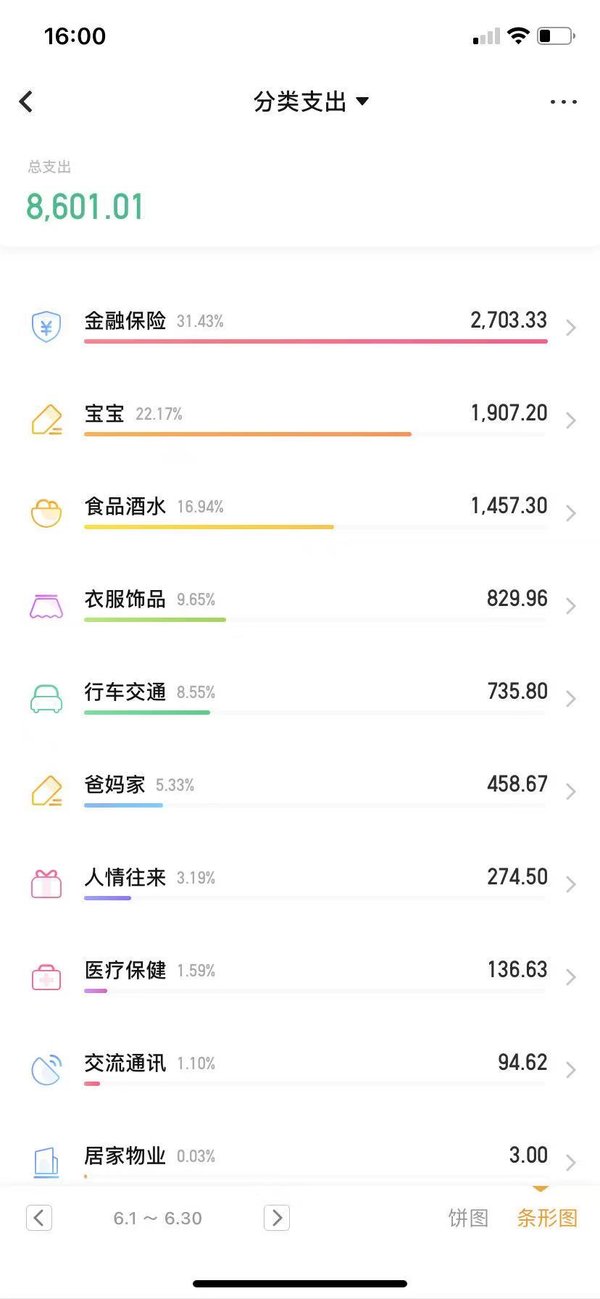Open the 宝宝 spending row
This screenshot has height=1299, width=600.
click(x=300, y=419)
